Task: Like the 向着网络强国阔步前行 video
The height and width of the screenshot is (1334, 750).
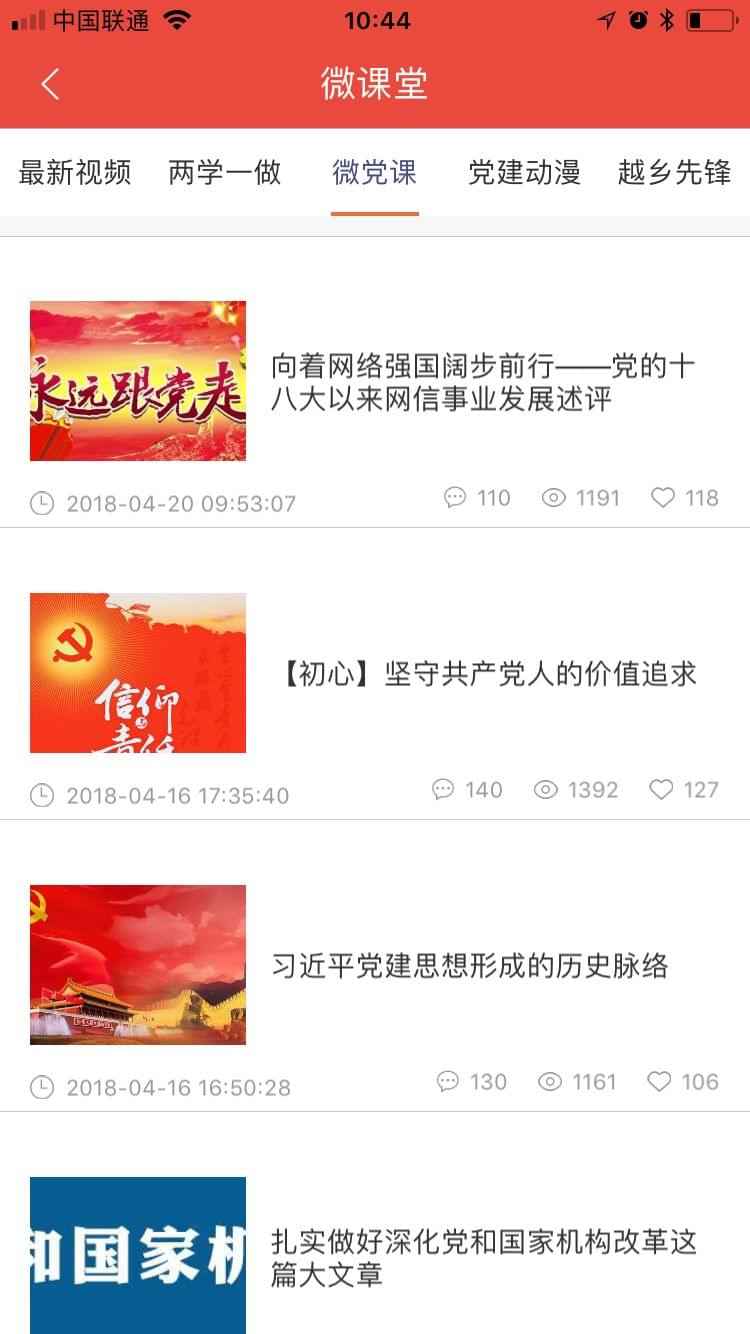Action: pyautogui.click(x=664, y=498)
